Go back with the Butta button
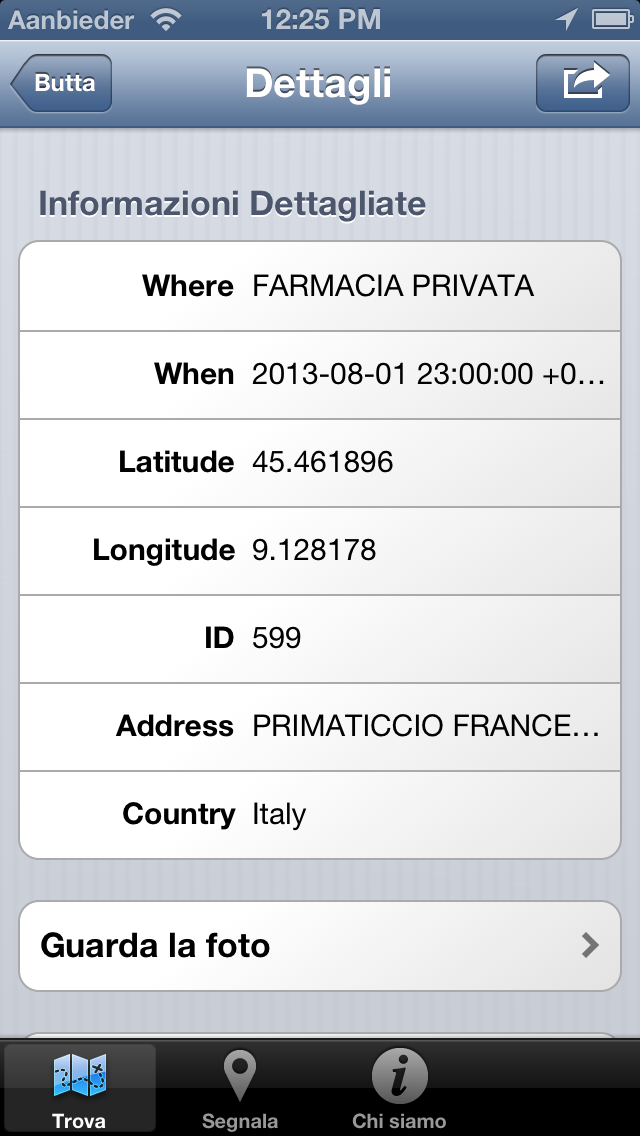640x1136 pixels. click(62, 83)
